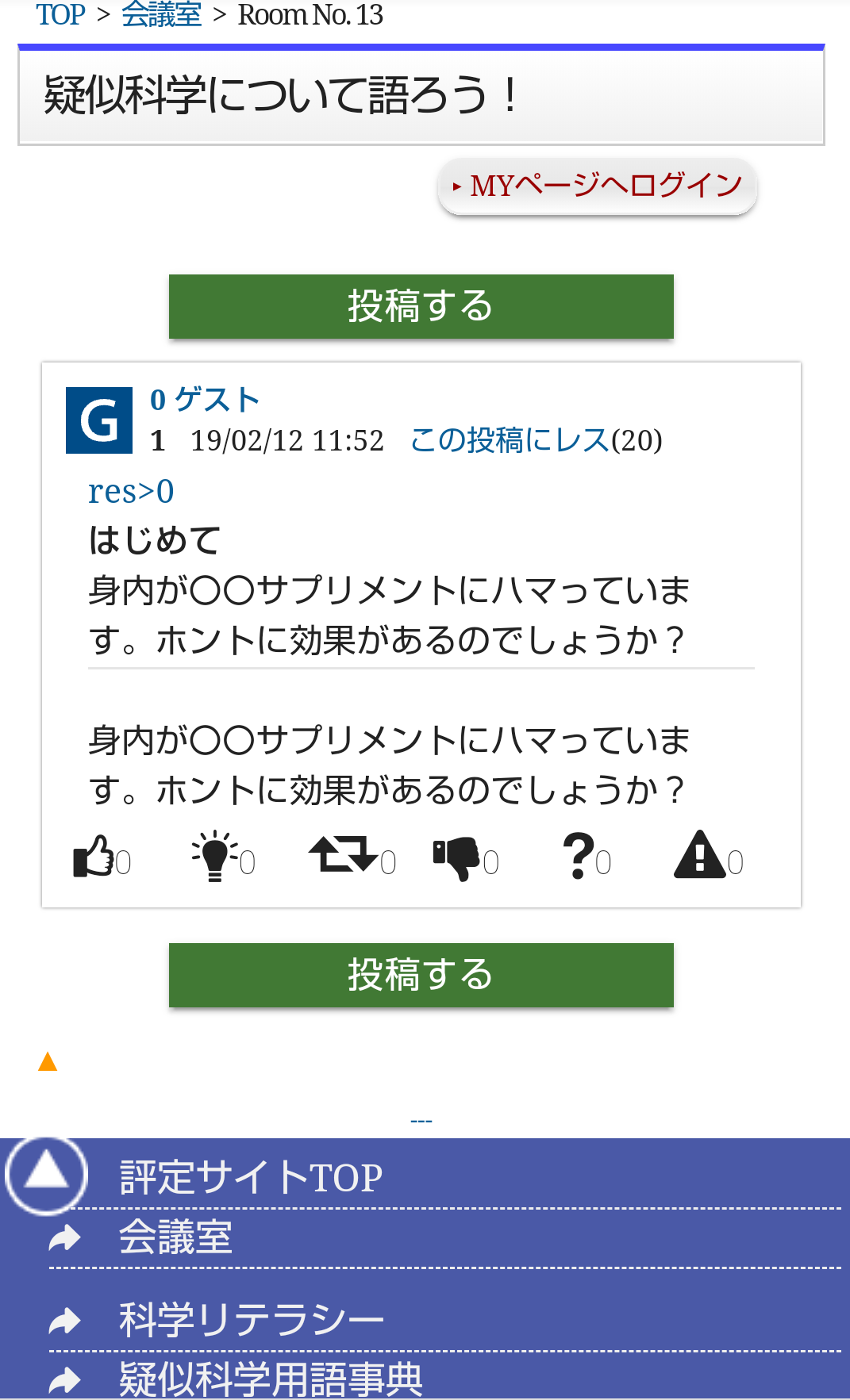Tap この投稿にレス link

pyautogui.click(x=510, y=440)
